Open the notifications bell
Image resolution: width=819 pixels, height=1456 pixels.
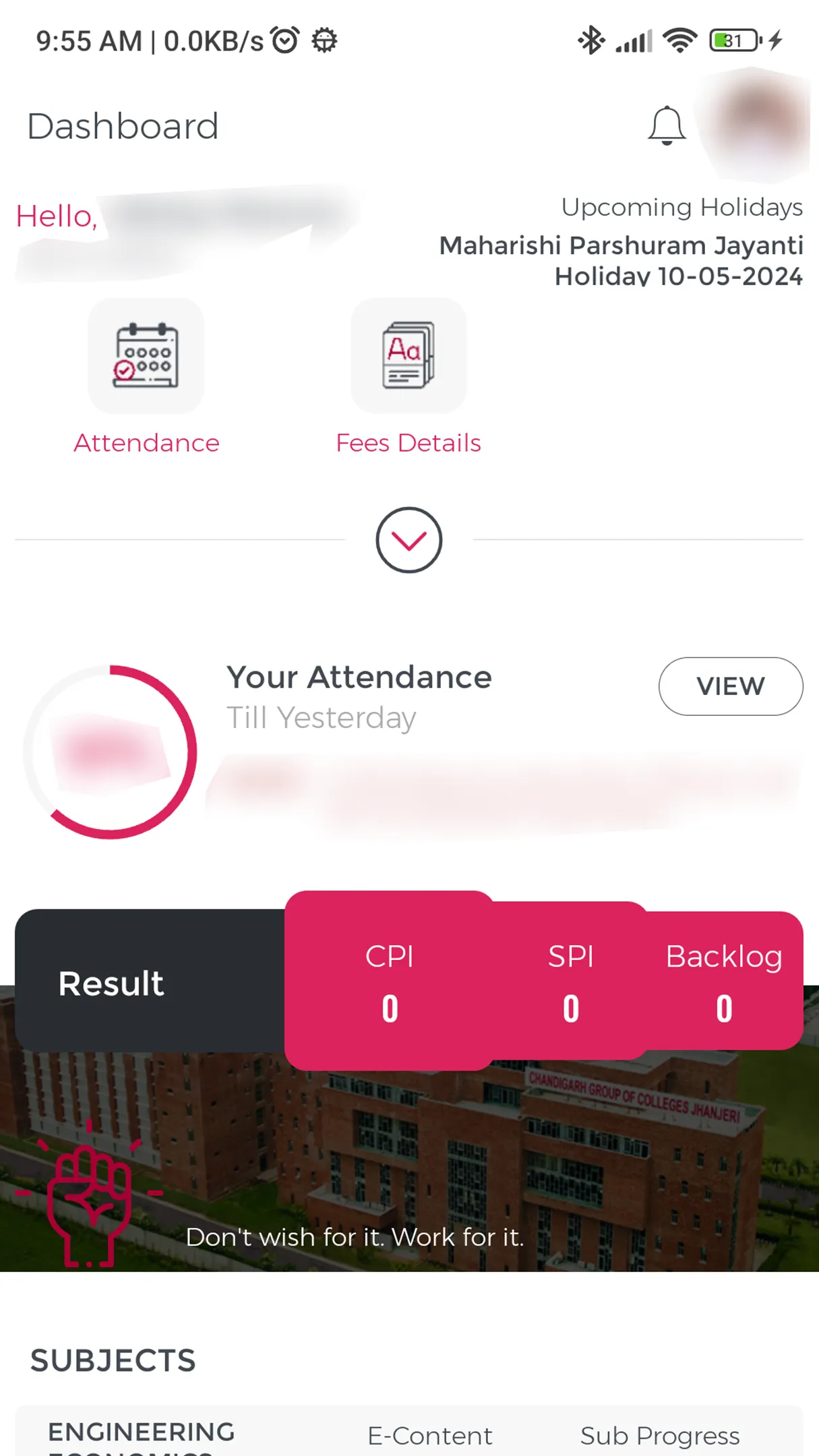[666, 125]
